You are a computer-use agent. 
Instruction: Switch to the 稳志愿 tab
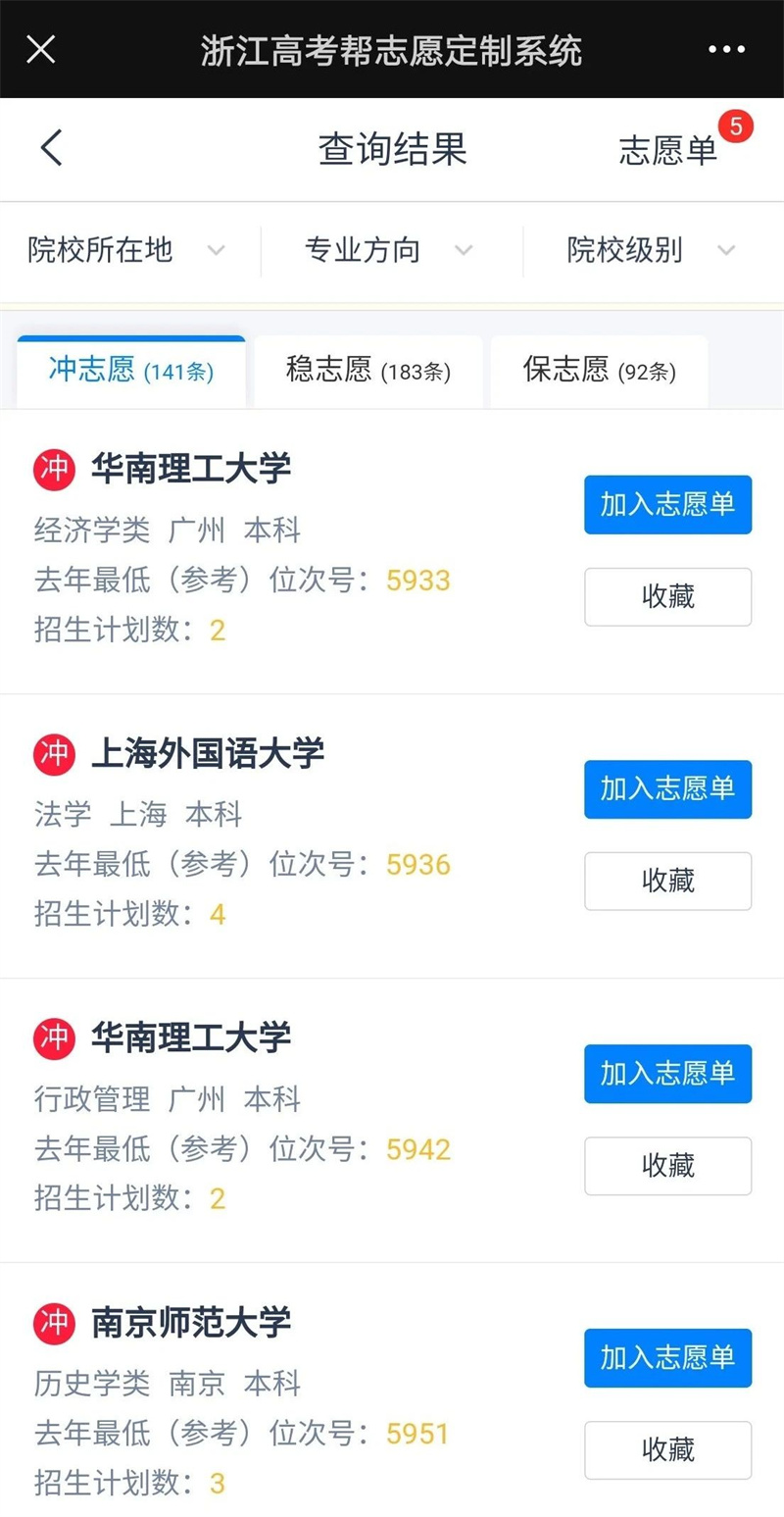point(368,372)
